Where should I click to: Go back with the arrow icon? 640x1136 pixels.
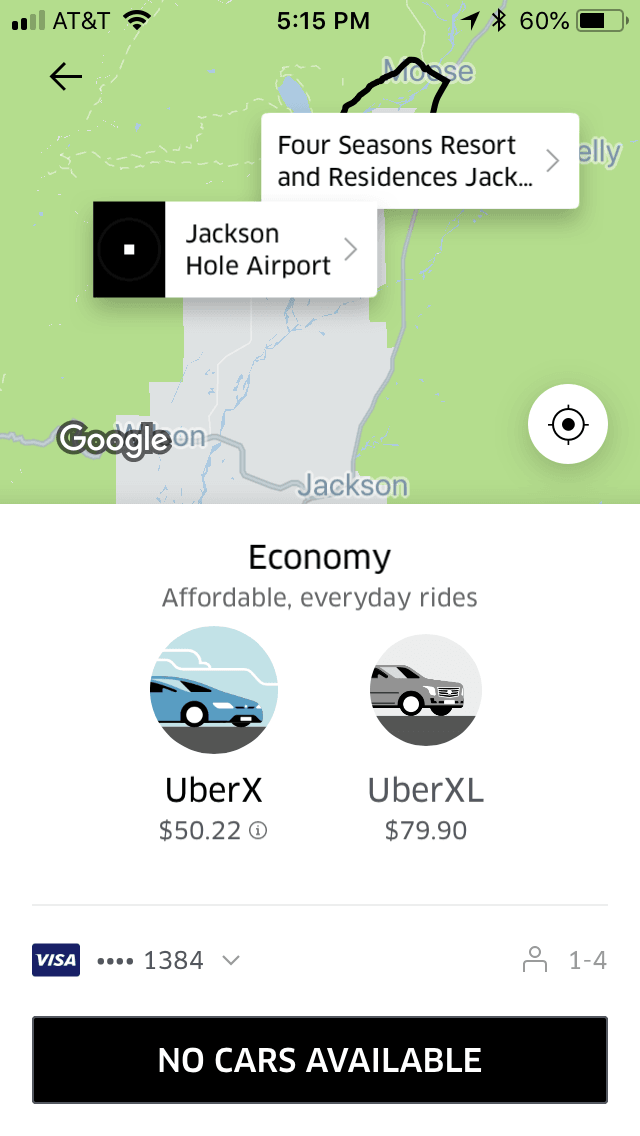pos(66,77)
